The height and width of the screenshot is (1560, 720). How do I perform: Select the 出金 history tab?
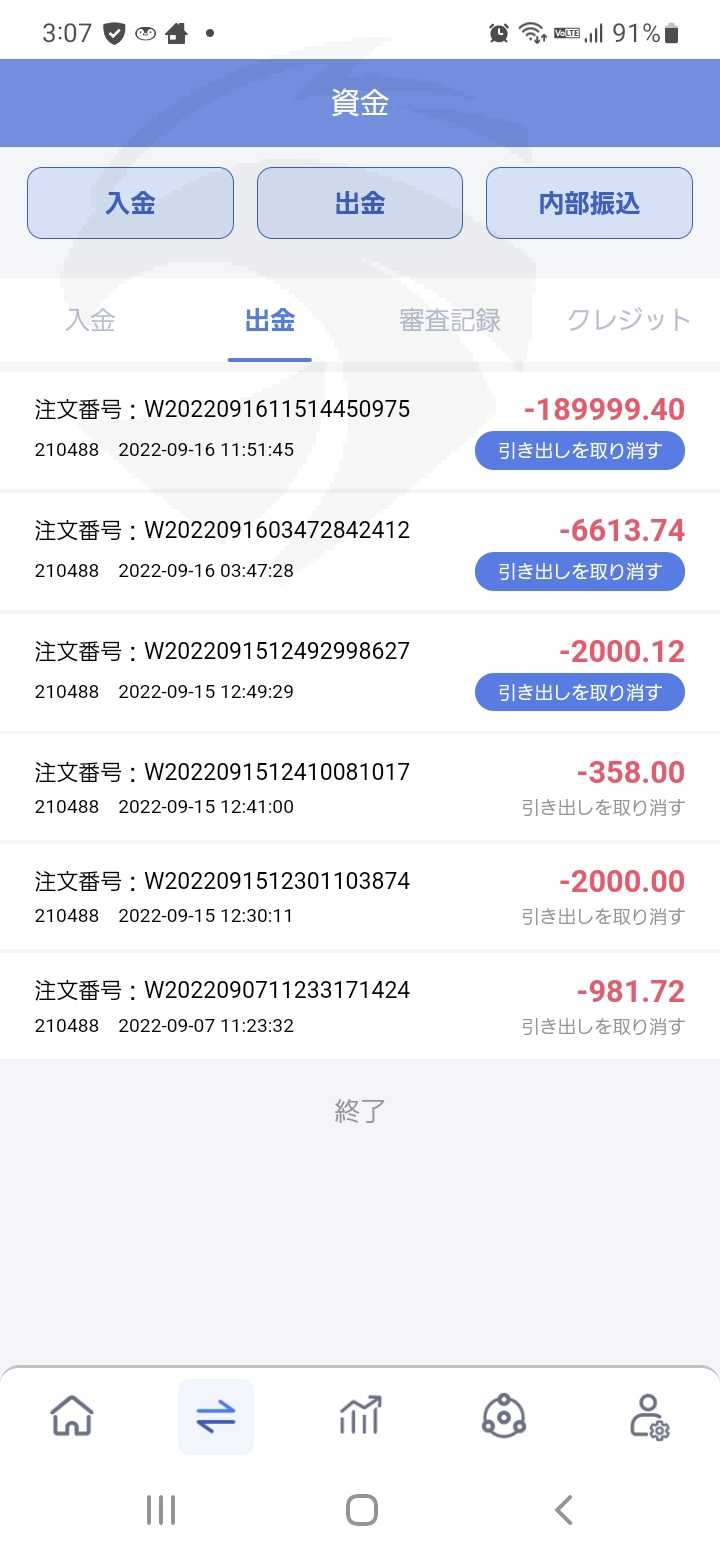tap(270, 320)
